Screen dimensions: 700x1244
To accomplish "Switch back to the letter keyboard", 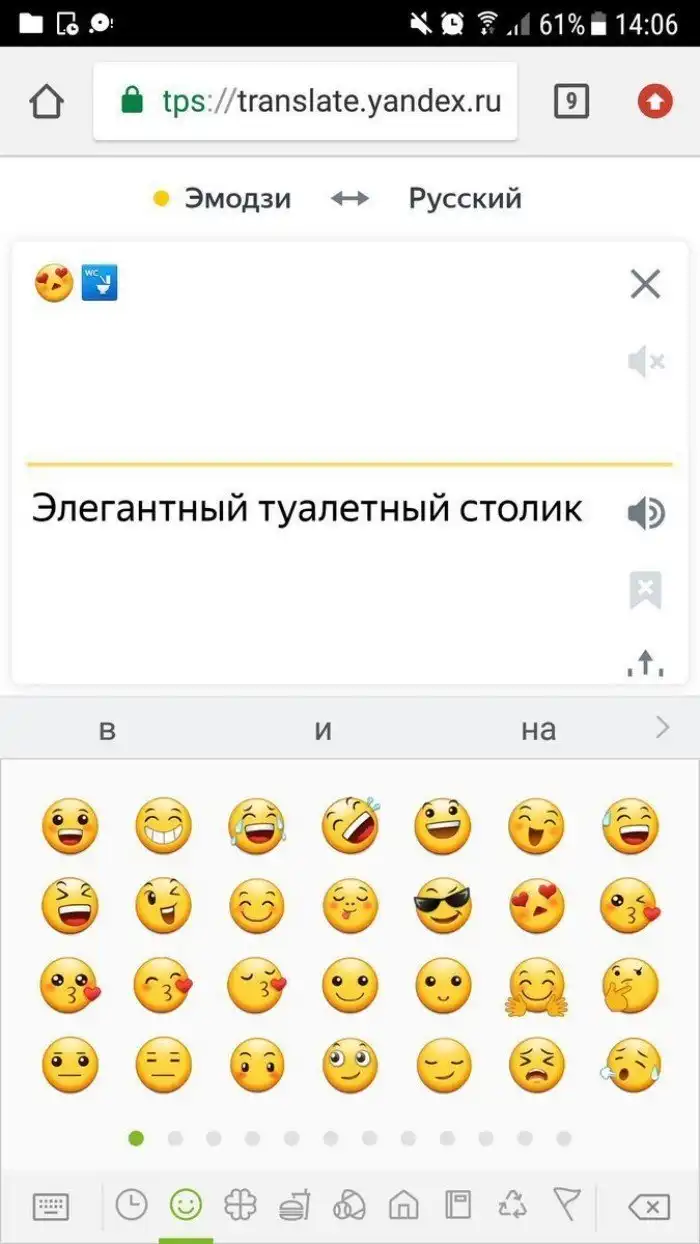I will coord(51,1207).
